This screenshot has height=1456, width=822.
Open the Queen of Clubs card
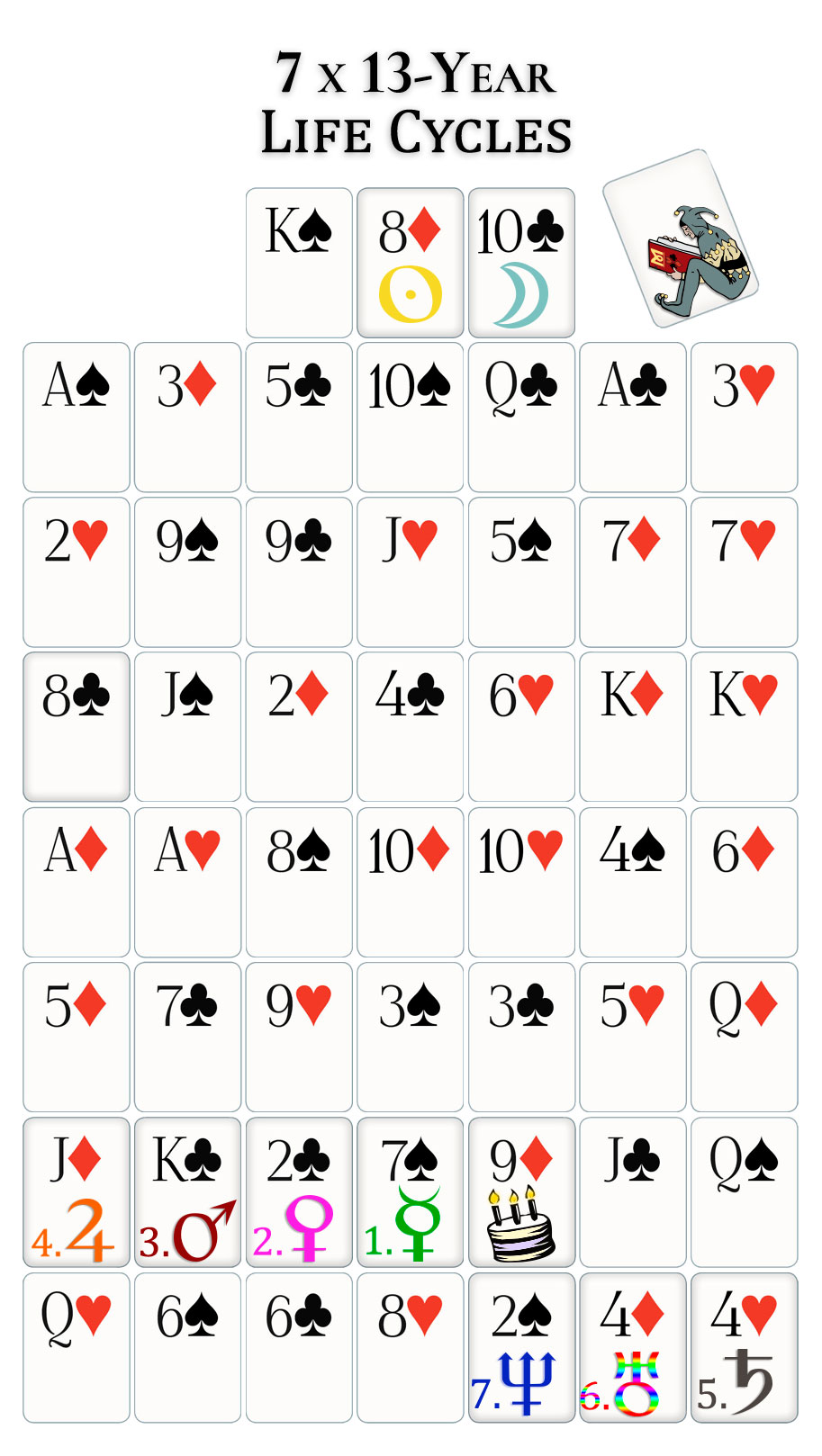pos(521,418)
